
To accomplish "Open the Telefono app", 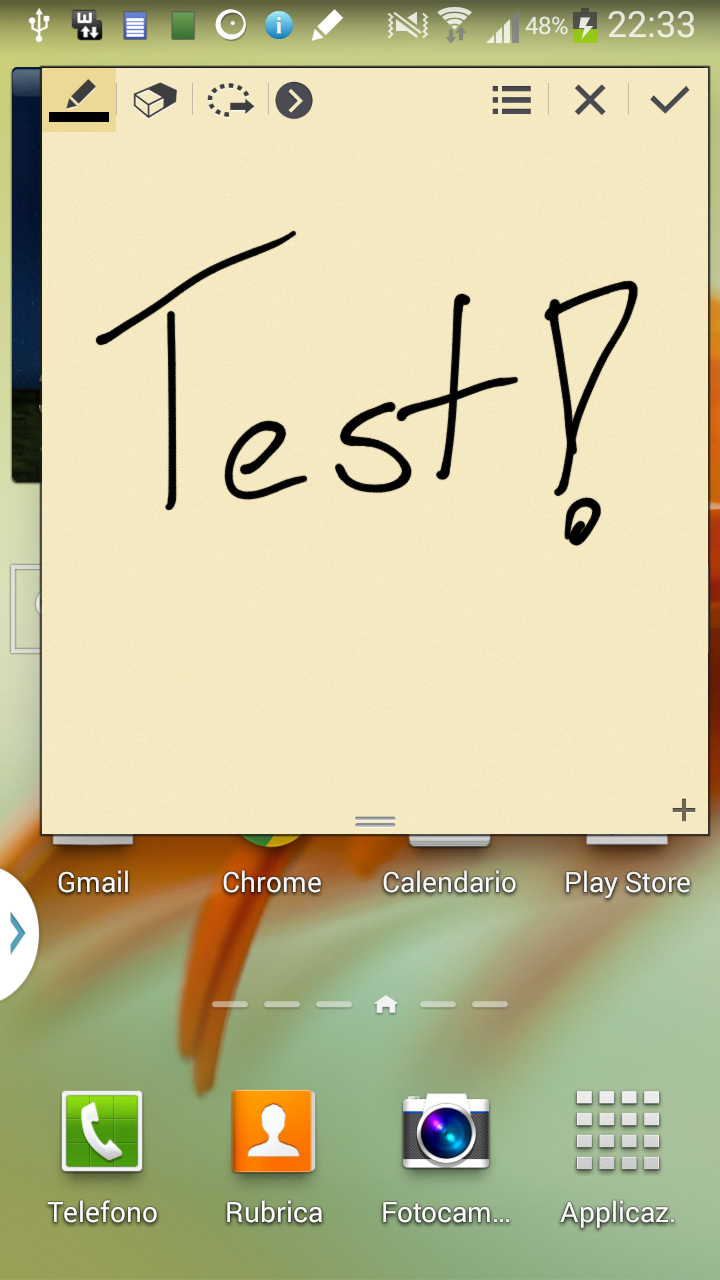I will 102,1131.
